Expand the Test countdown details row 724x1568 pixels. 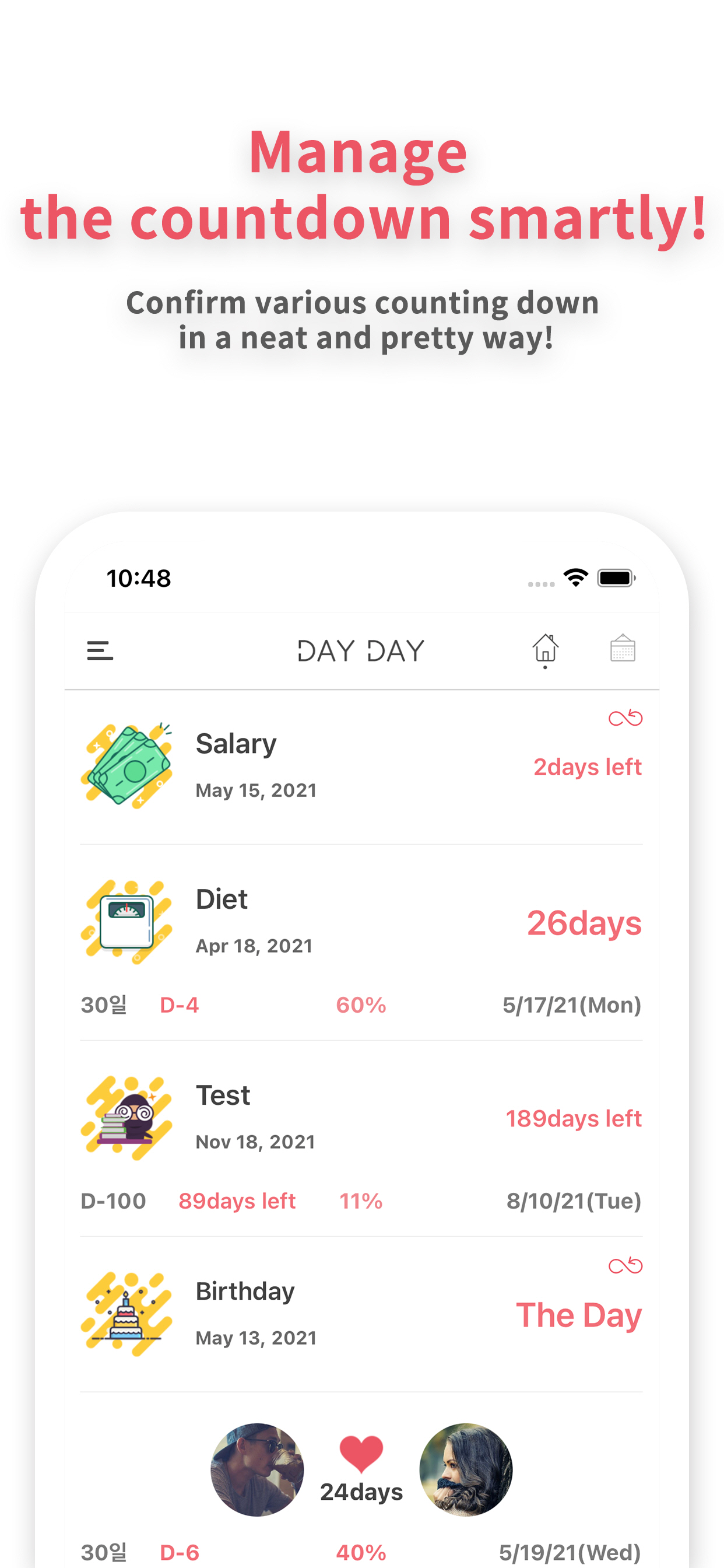pos(361,1200)
